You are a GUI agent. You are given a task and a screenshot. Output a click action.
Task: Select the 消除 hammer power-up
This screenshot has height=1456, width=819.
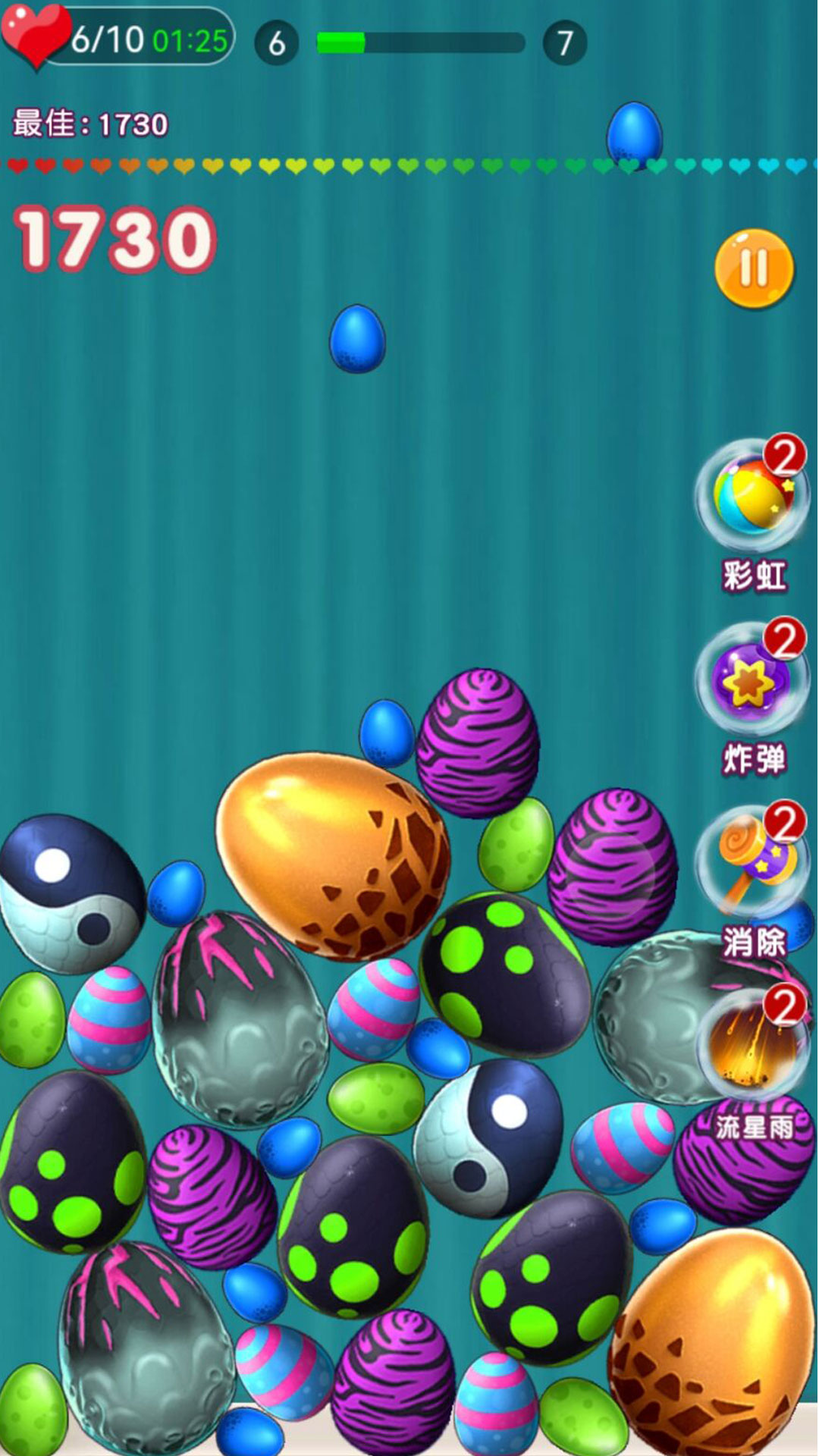pyautogui.click(x=752, y=862)
